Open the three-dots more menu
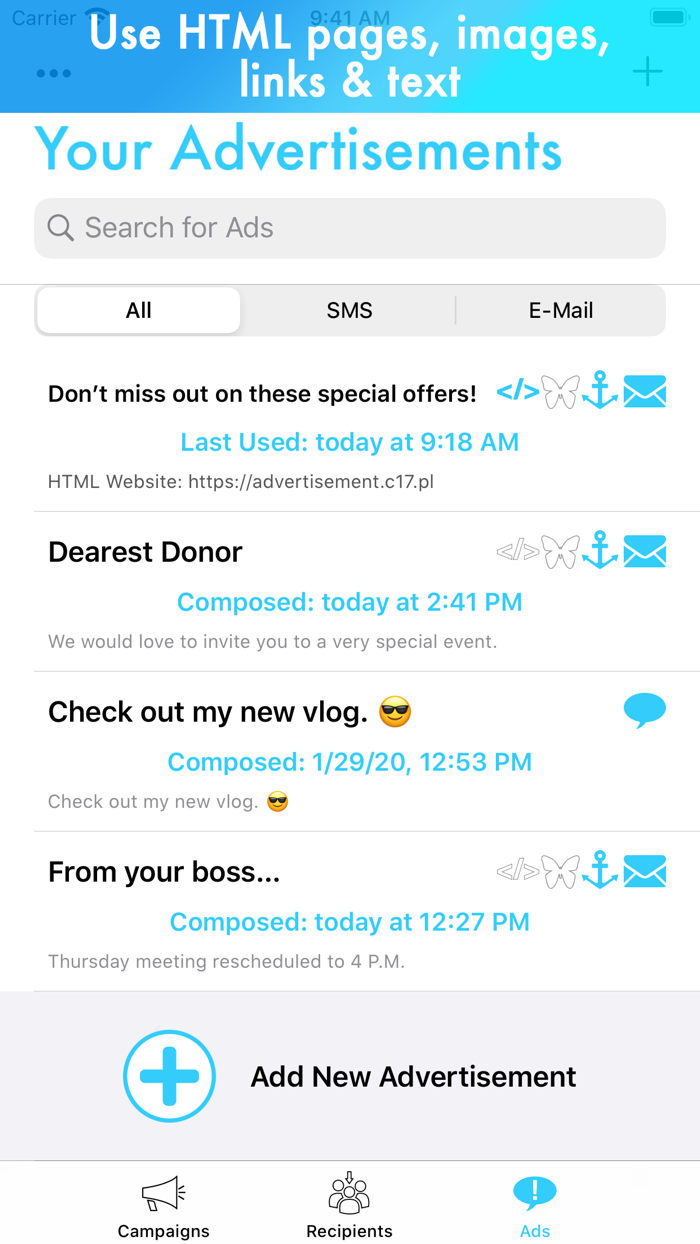Screen dimensions: 700x1244 click(53, 73)
